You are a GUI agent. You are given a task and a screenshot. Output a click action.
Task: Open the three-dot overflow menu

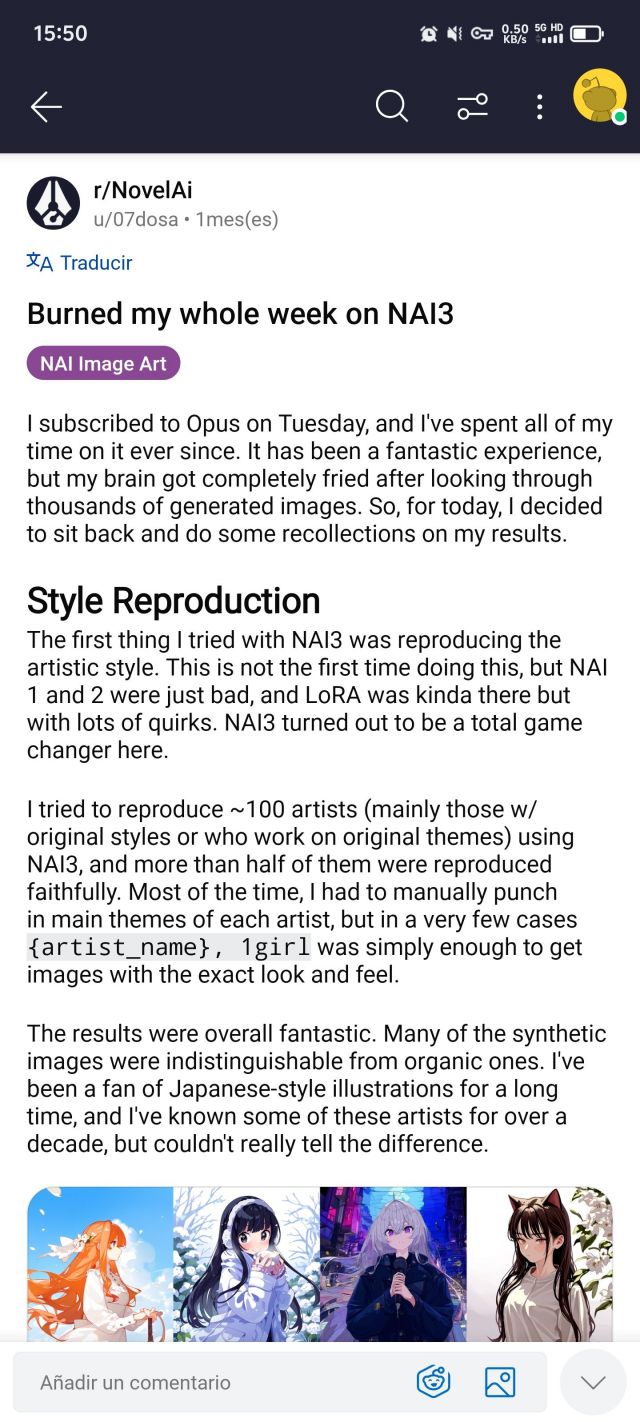[x=539, y=107]
